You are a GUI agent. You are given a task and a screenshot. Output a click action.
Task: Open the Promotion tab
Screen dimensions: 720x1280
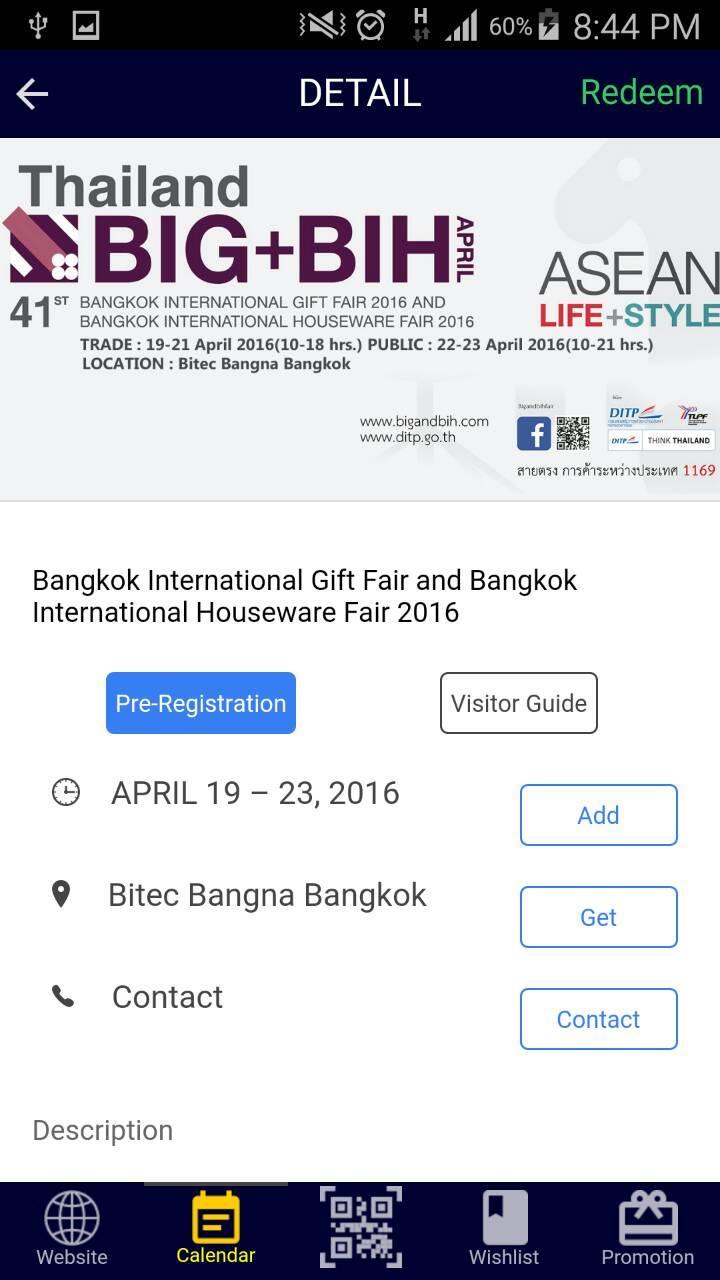pyautogui.click(x=647, y=1230)
